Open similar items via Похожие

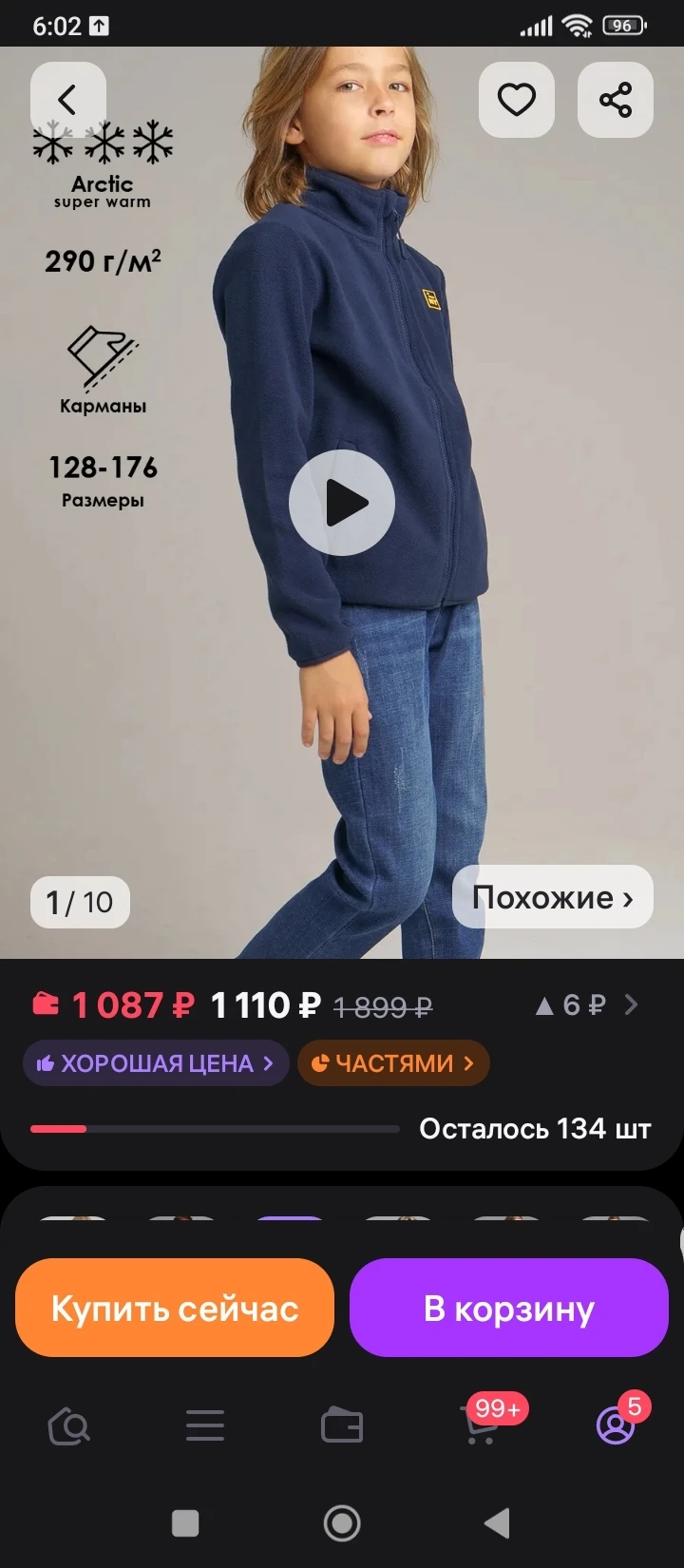553,897
